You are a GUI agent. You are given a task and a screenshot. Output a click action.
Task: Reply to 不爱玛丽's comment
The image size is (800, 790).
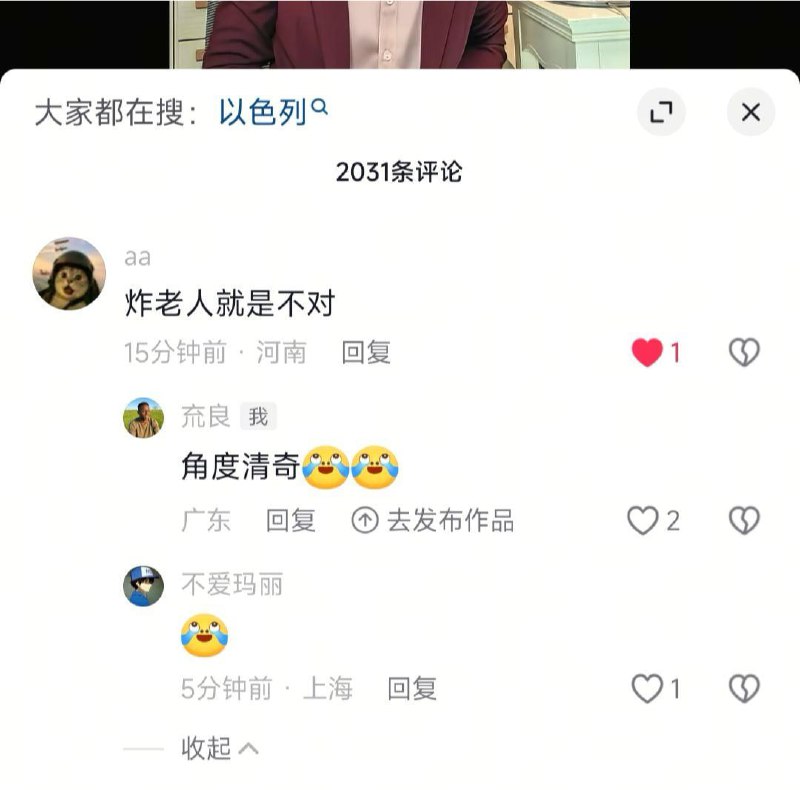point(412,688)
